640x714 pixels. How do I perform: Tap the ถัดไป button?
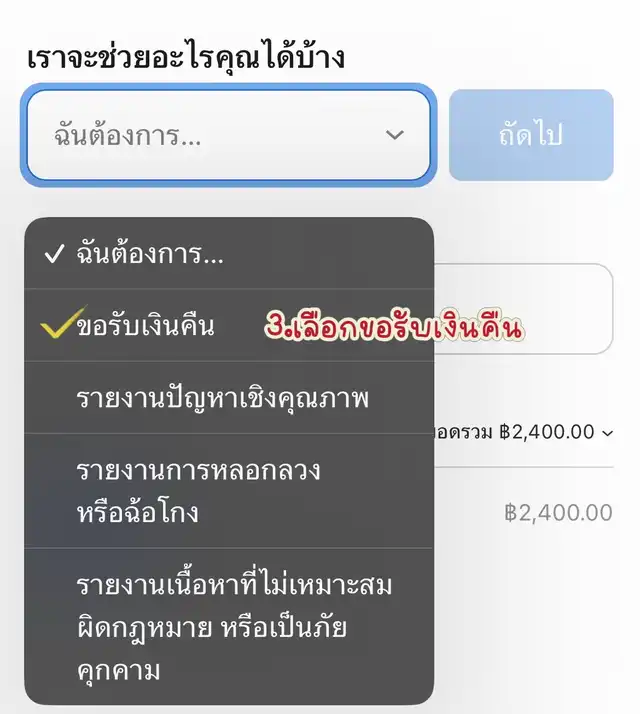point(530,135)
